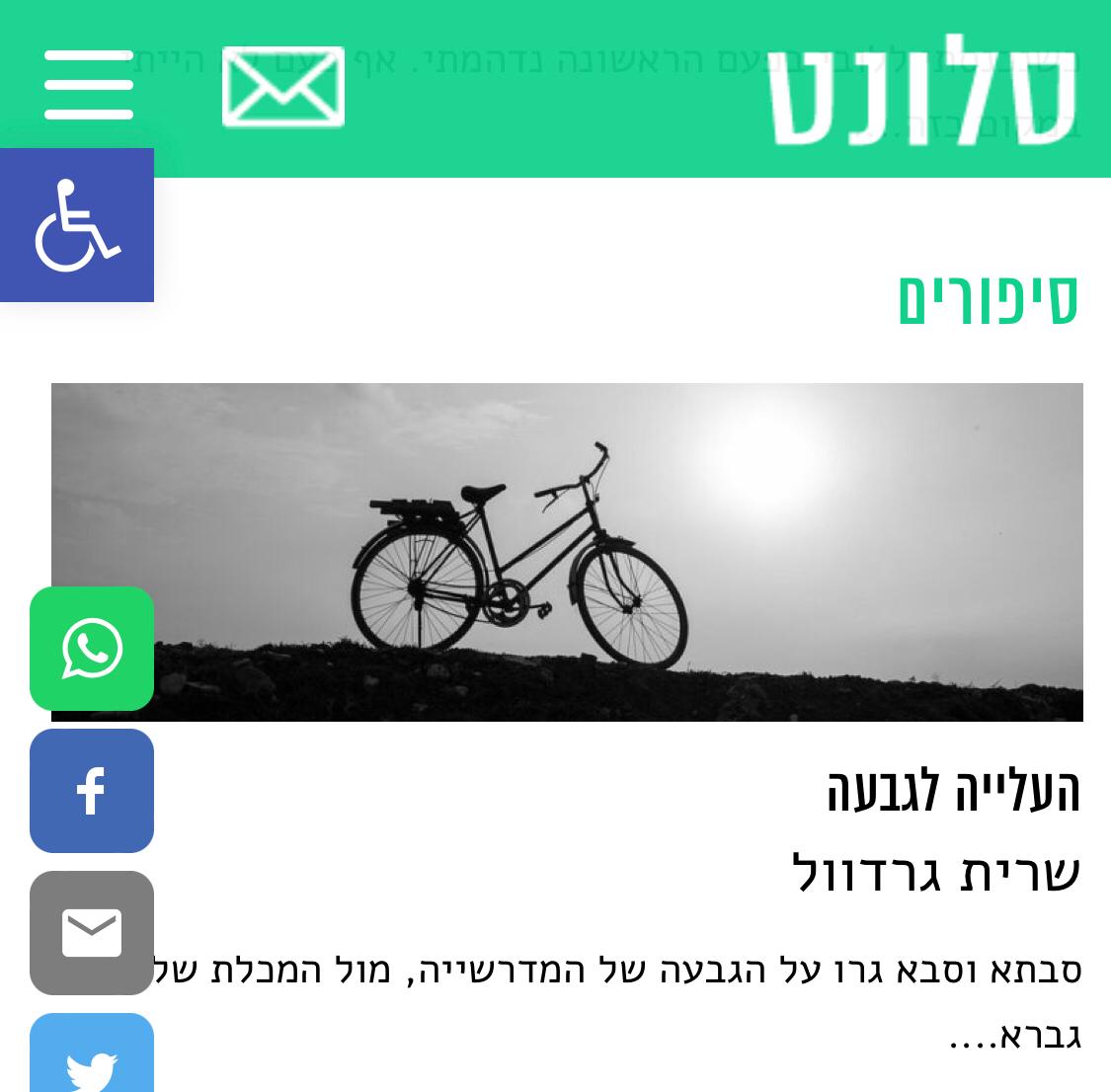Open the hamburger menu
Image resolution: width=1111 pixels, height=1092 pixels.
(89, 85)
